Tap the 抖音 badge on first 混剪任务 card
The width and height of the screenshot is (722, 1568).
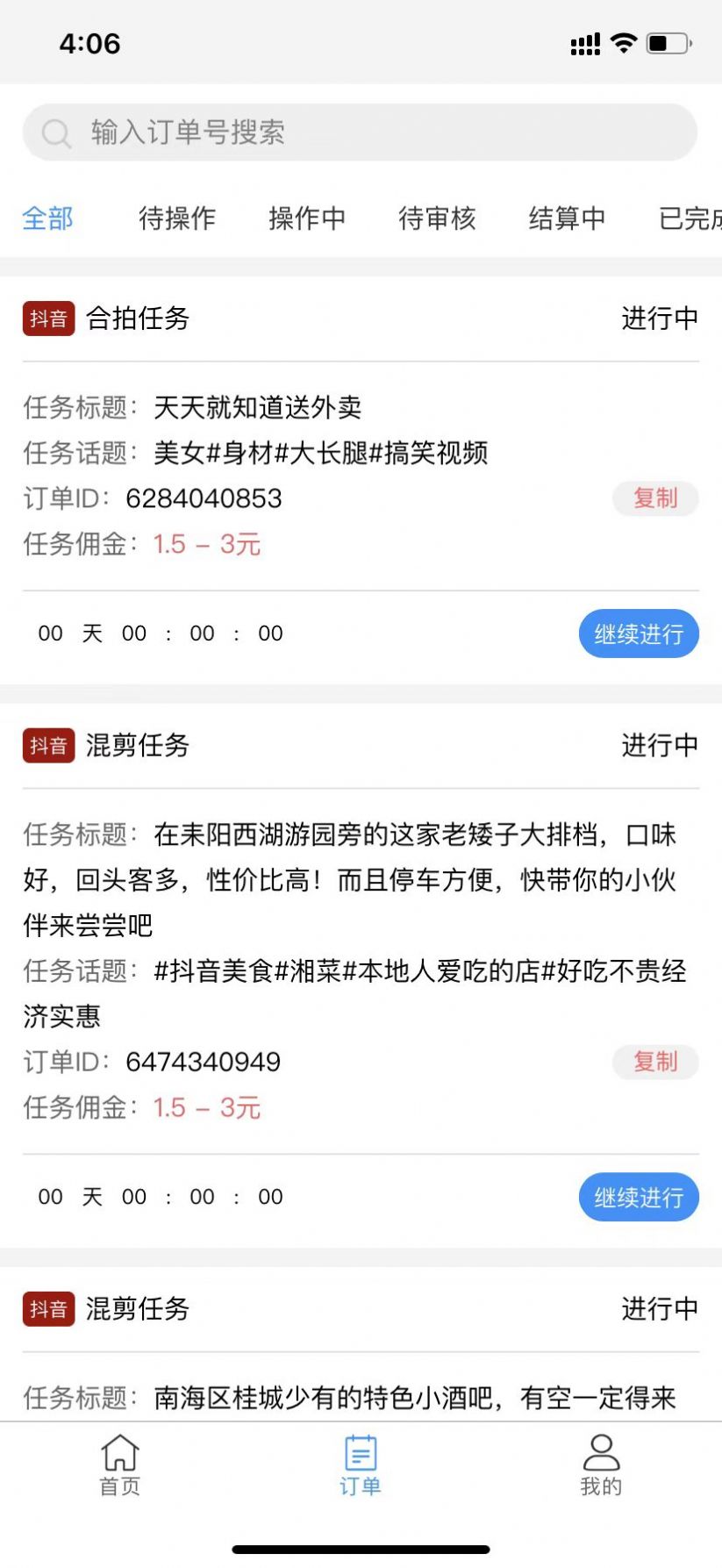(48, 747)
